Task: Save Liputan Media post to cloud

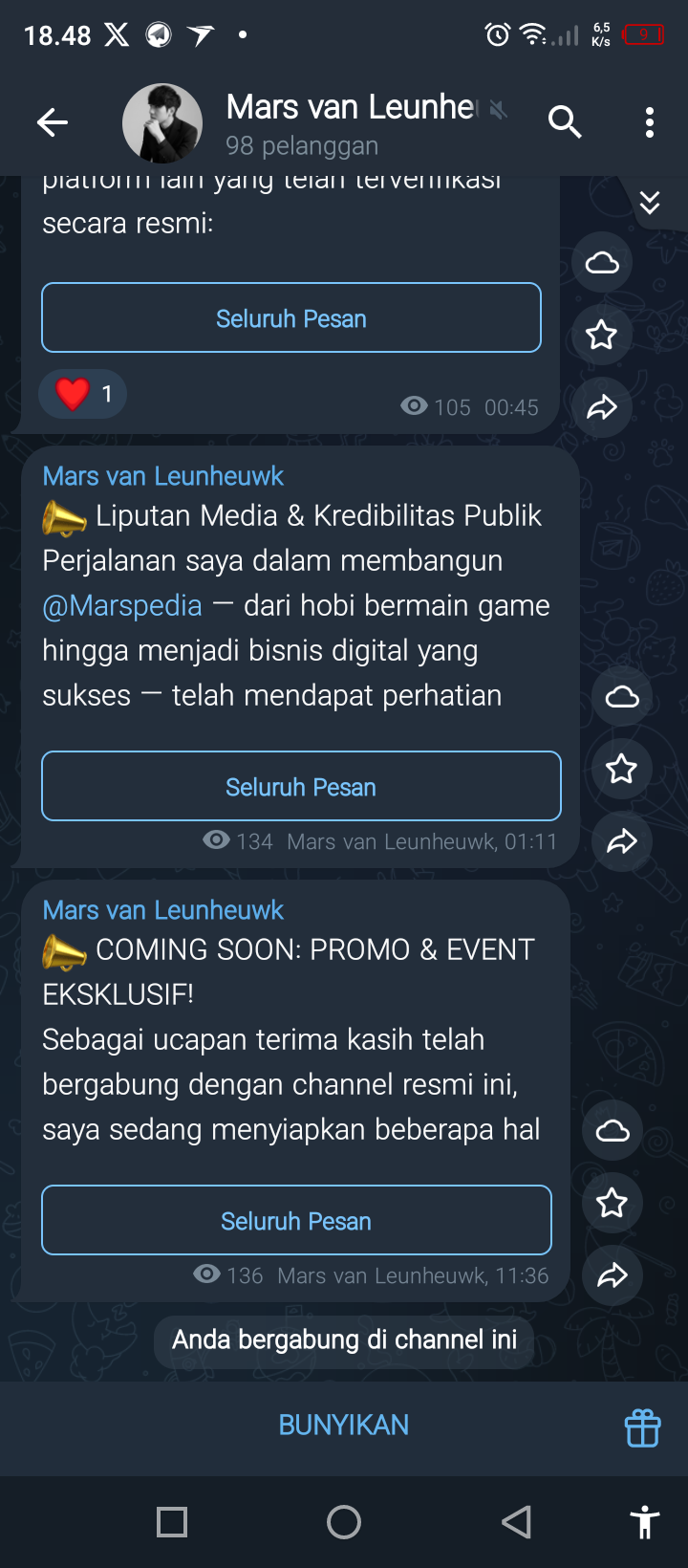Action: point(621,697)
